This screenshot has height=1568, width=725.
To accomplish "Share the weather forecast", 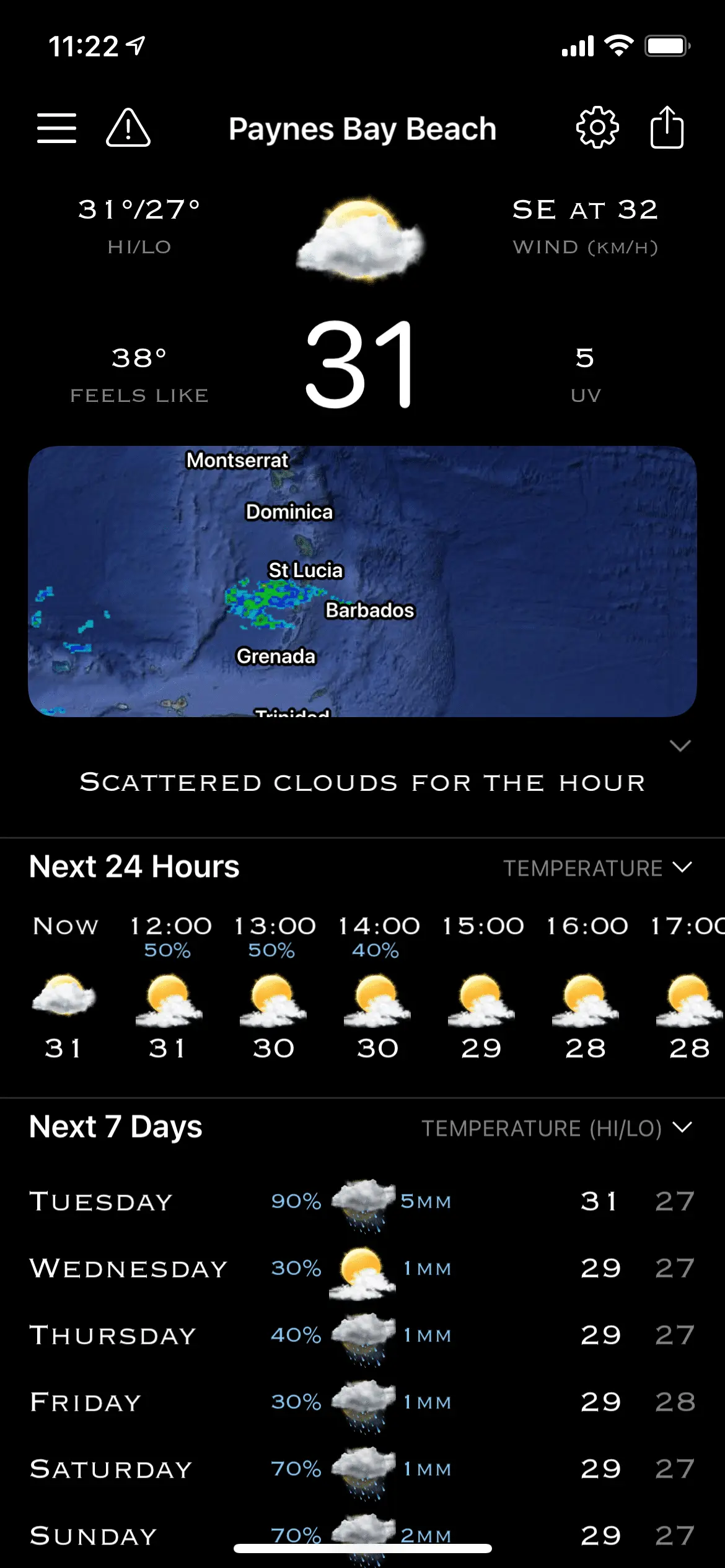I will click(667, 128).
